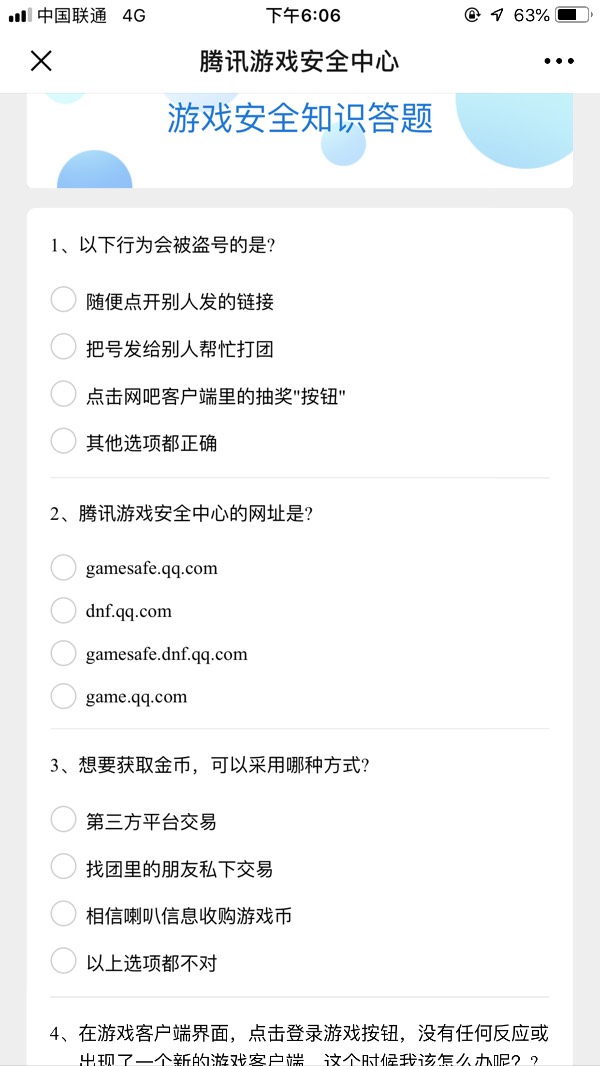The image size is (600, 1066).
Task: Choose gamesafe.qq.com as the answer
Action: click(63, 567)
